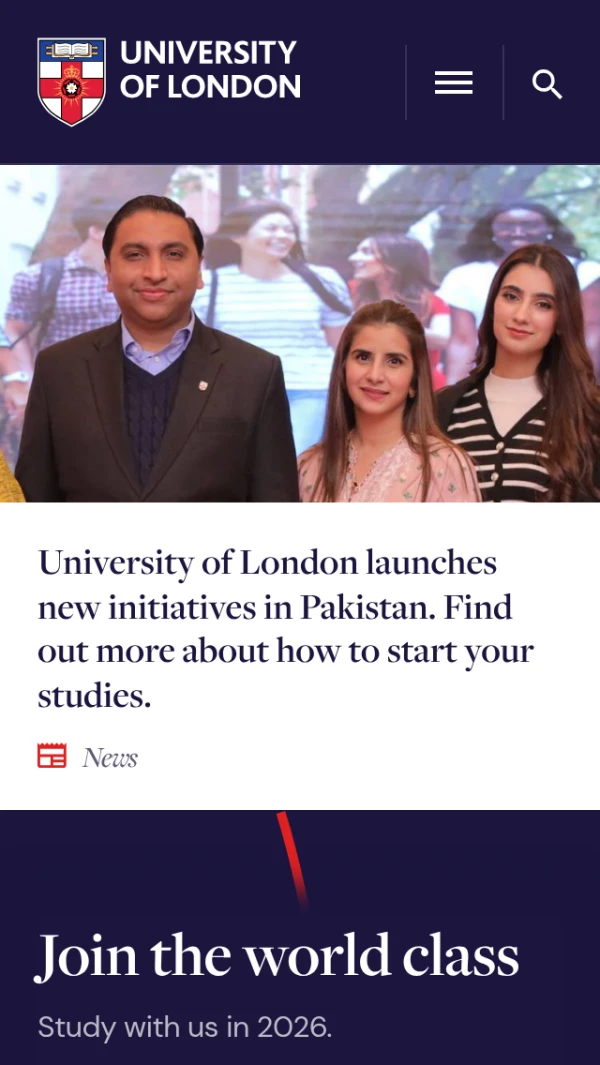
Task: Open the Pakistan initiatives news article
Action: (286, 628)
